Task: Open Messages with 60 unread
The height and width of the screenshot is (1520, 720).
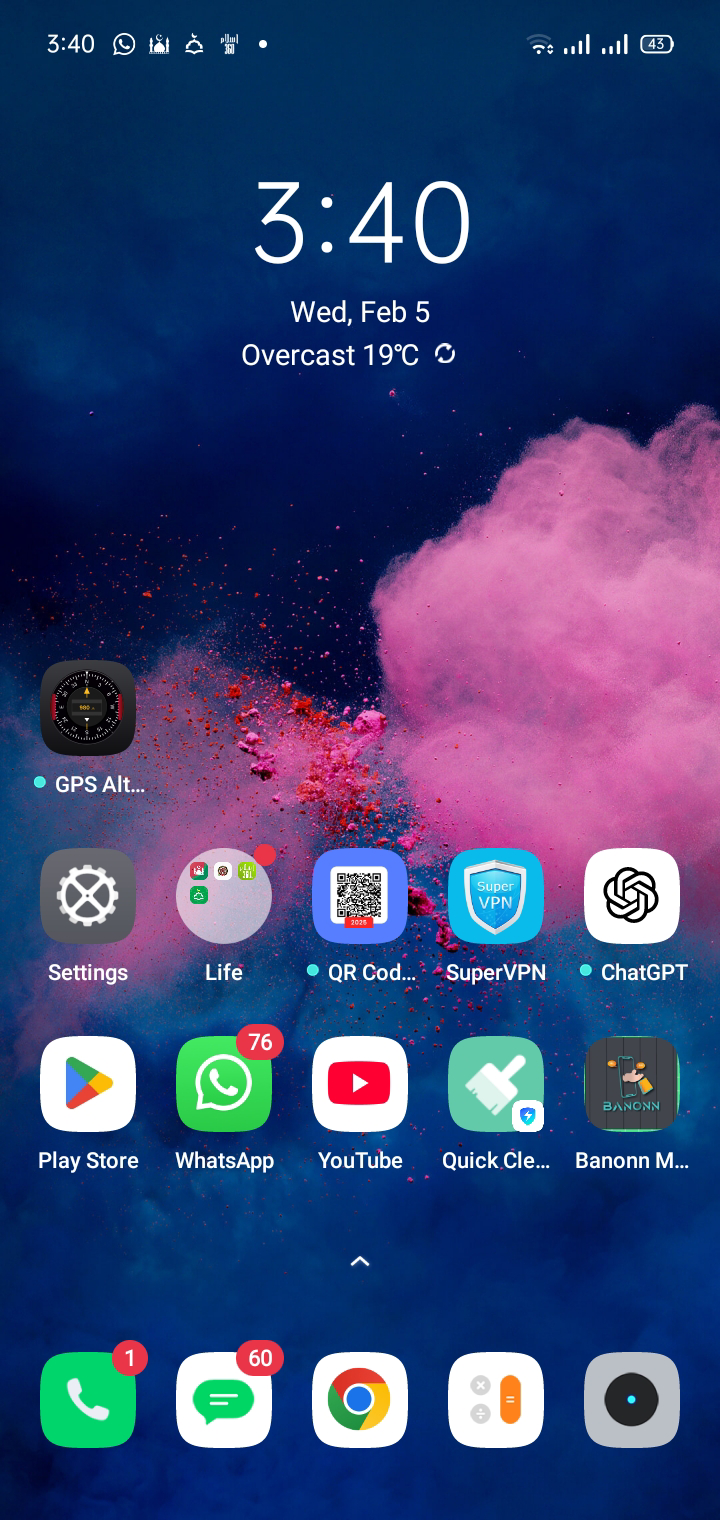Action: [224, 1400]
